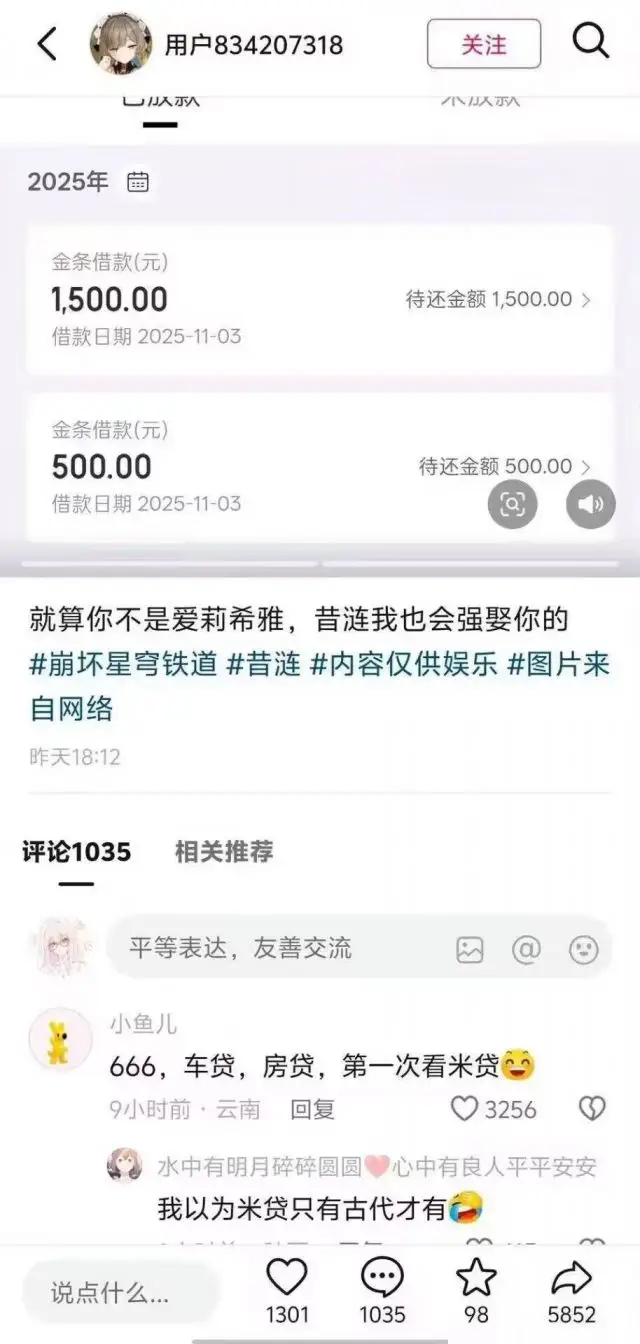Favorite the post with star icon
Screen dimensions: 640x1344
click(476, 1278)
